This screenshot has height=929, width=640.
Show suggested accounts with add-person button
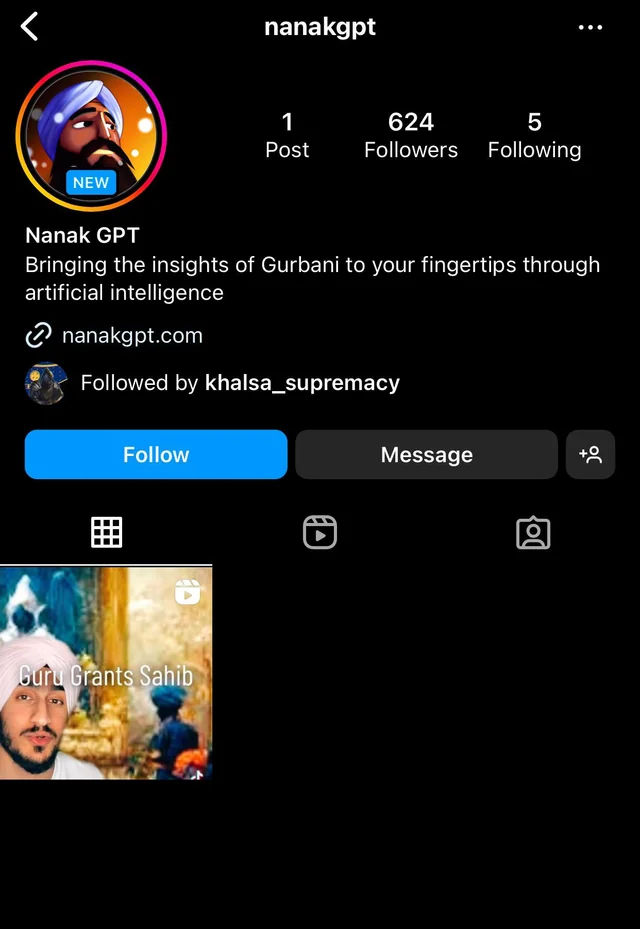click(x=590, y=455)
